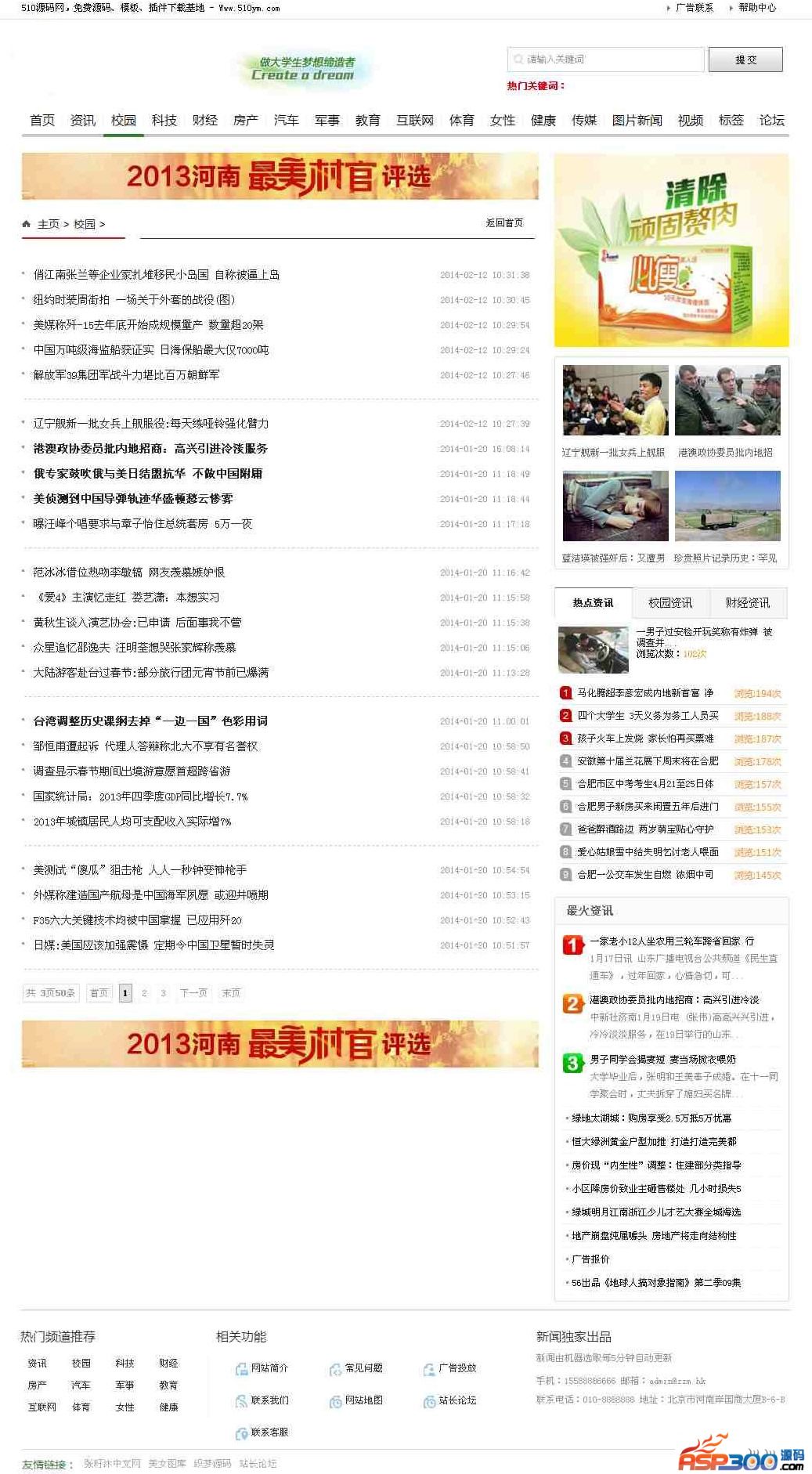Select the 论坛 navigation item
Image resolution: width=812 pixels, height=1474 pixels.
point(771,120)
